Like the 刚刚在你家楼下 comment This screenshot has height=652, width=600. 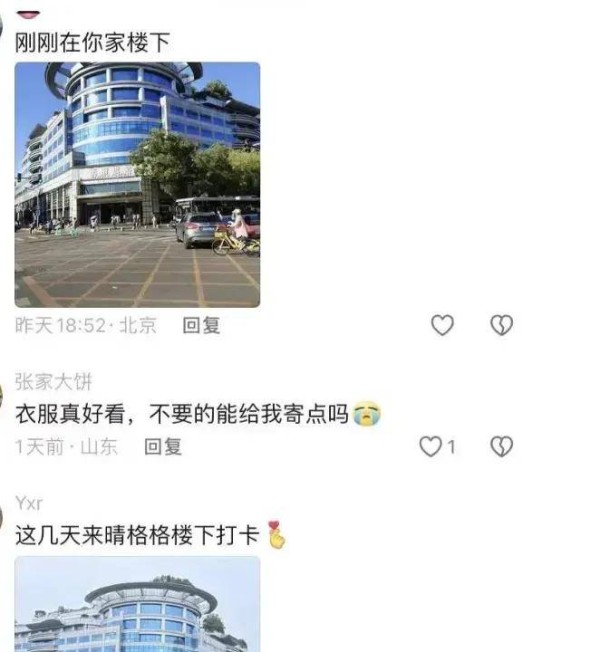442,325
